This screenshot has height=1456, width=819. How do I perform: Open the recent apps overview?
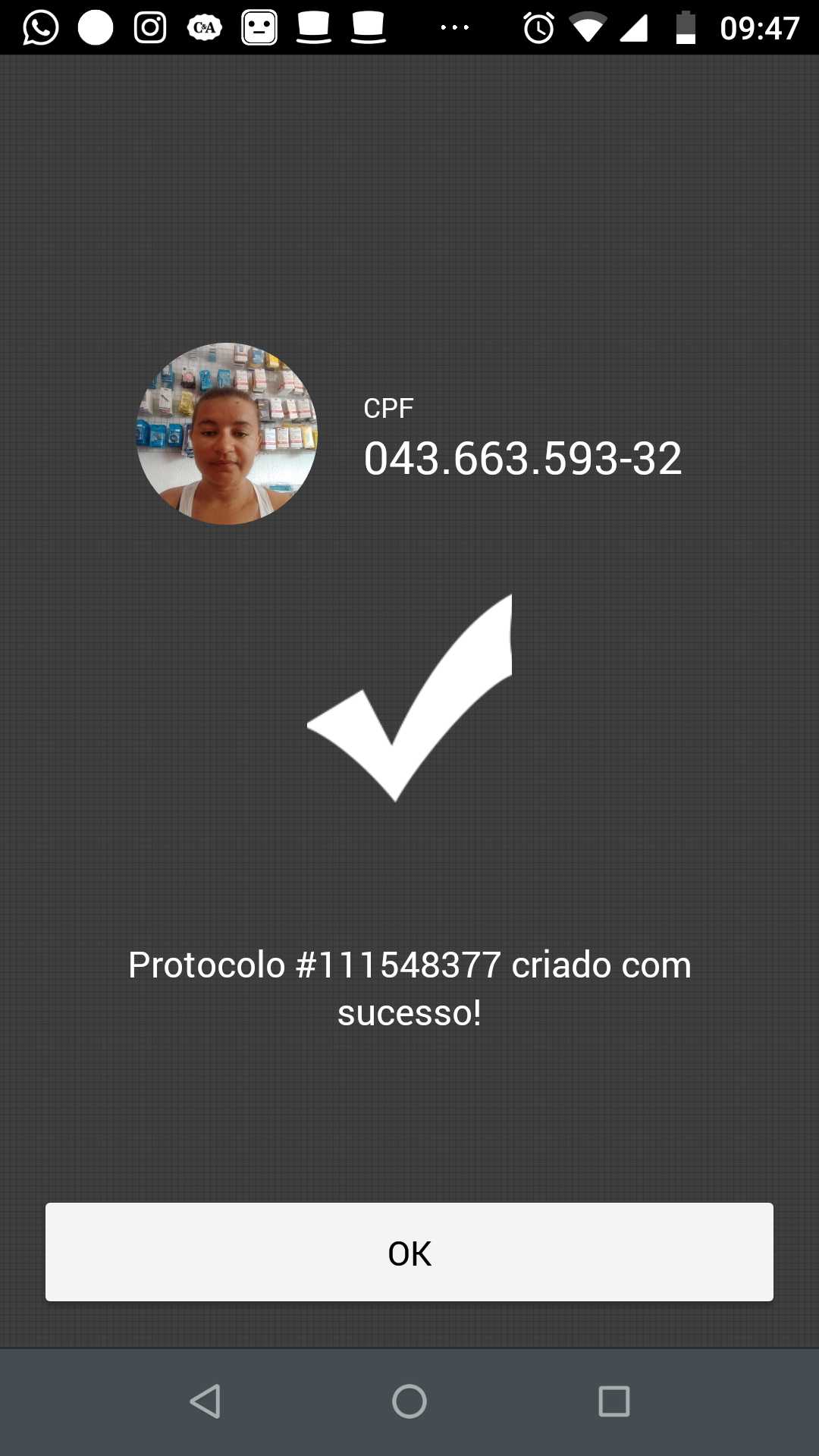click(614, 1401)
